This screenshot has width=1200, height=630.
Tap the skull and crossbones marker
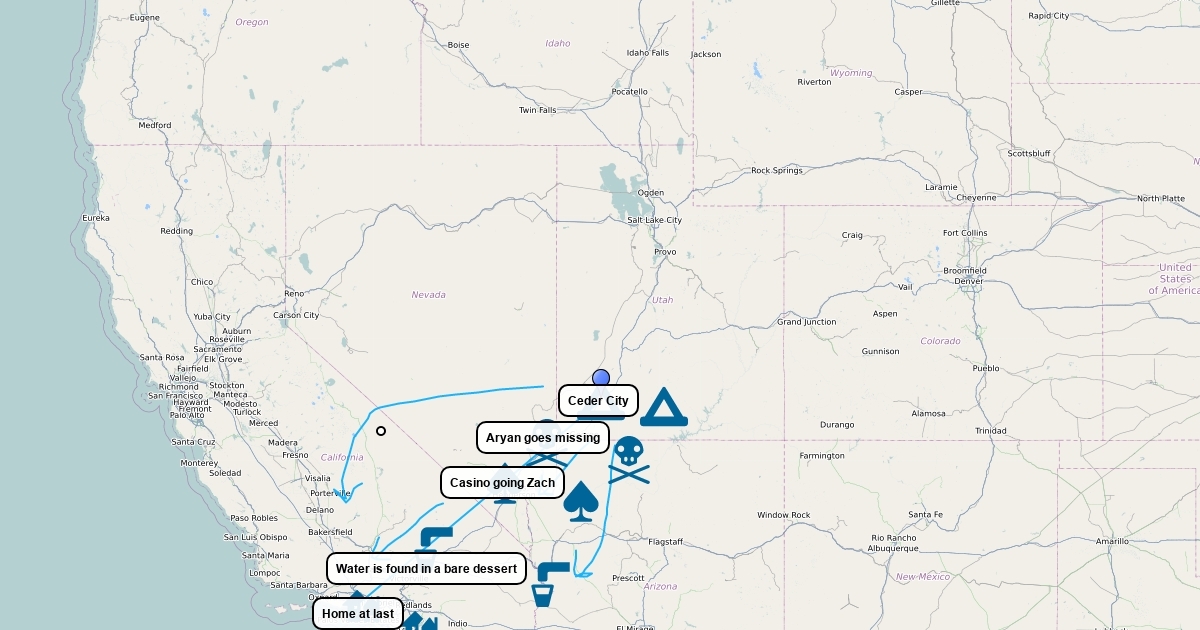[628, 461]
